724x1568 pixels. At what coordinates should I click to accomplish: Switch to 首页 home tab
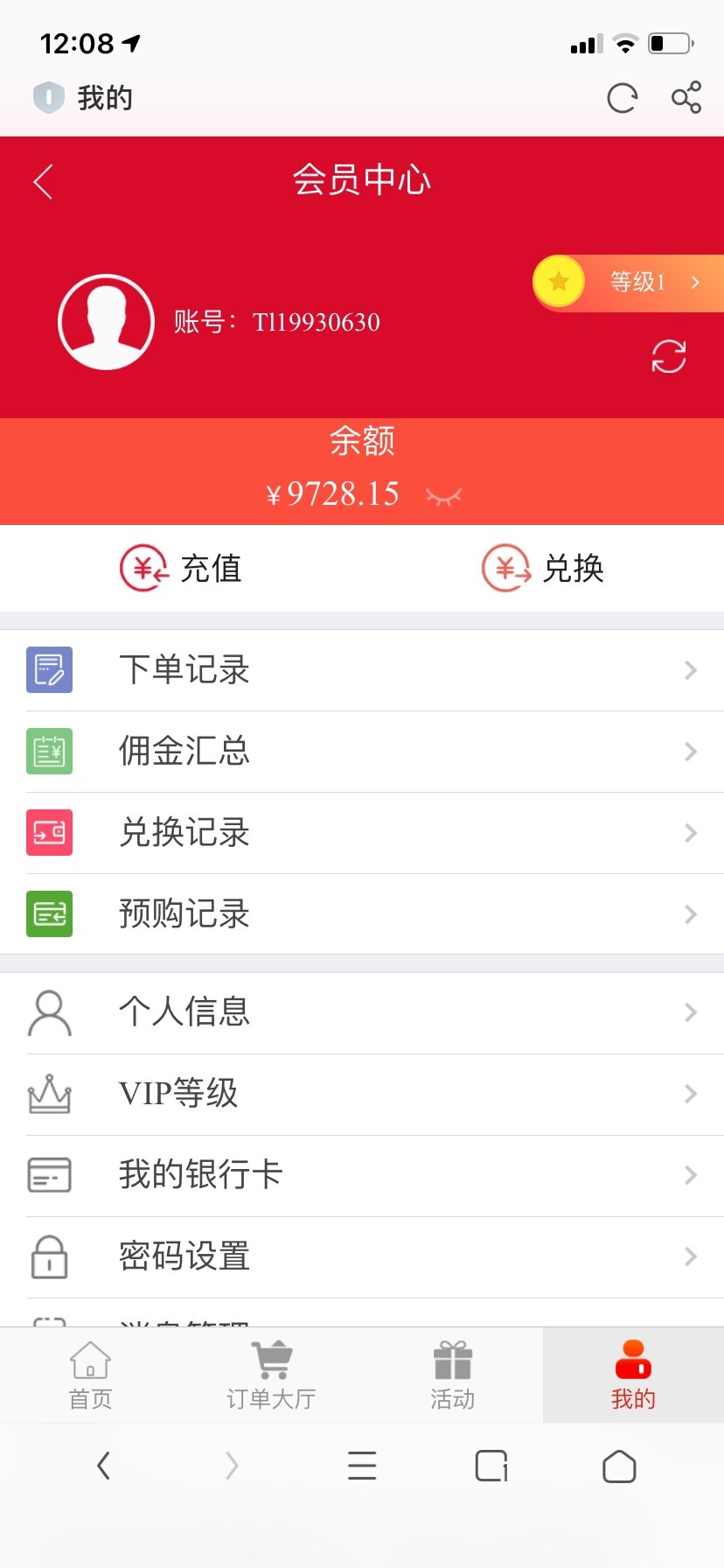[90, 1375]
